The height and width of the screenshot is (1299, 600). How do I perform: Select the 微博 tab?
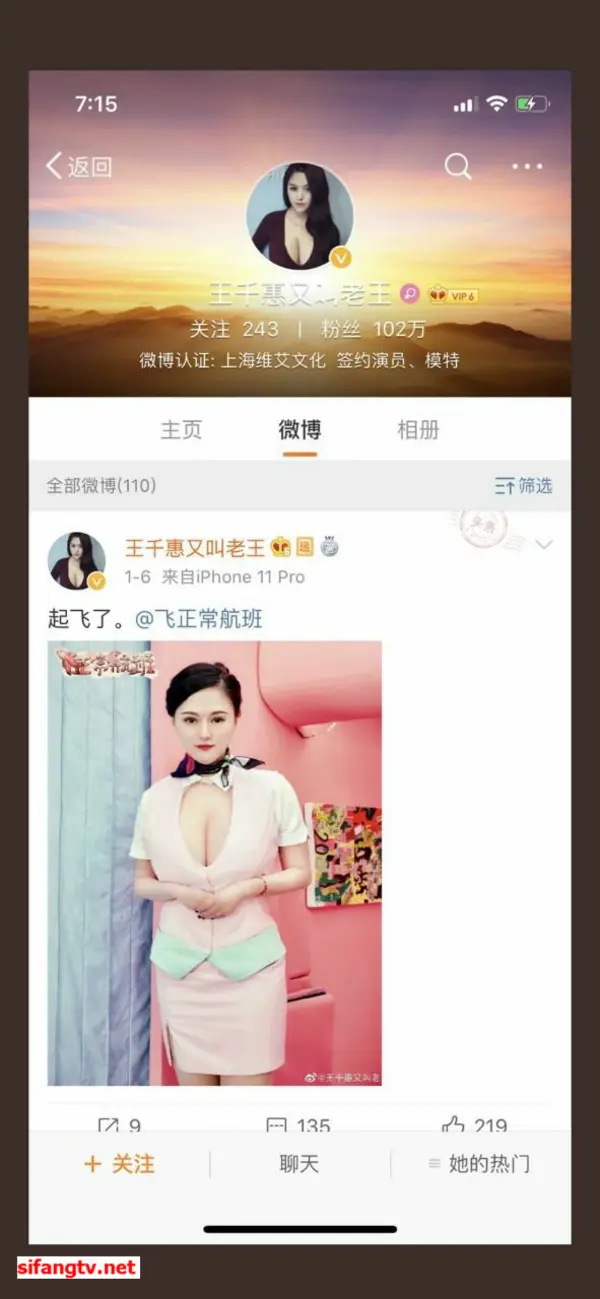[x=300, y=430]
